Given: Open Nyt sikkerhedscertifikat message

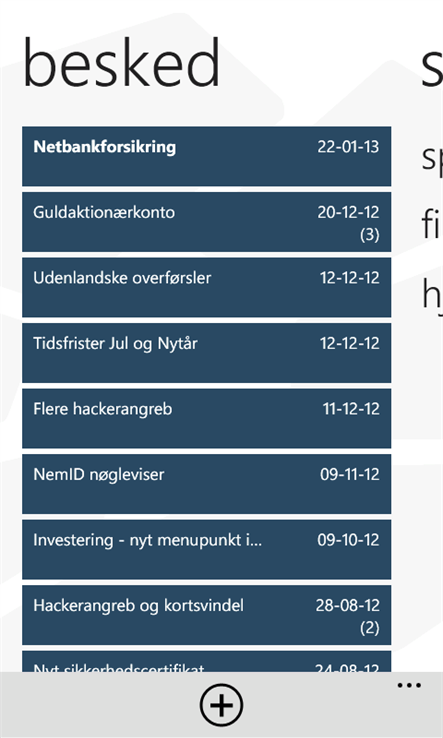Looking at the screenshot, I should (206, 661).
